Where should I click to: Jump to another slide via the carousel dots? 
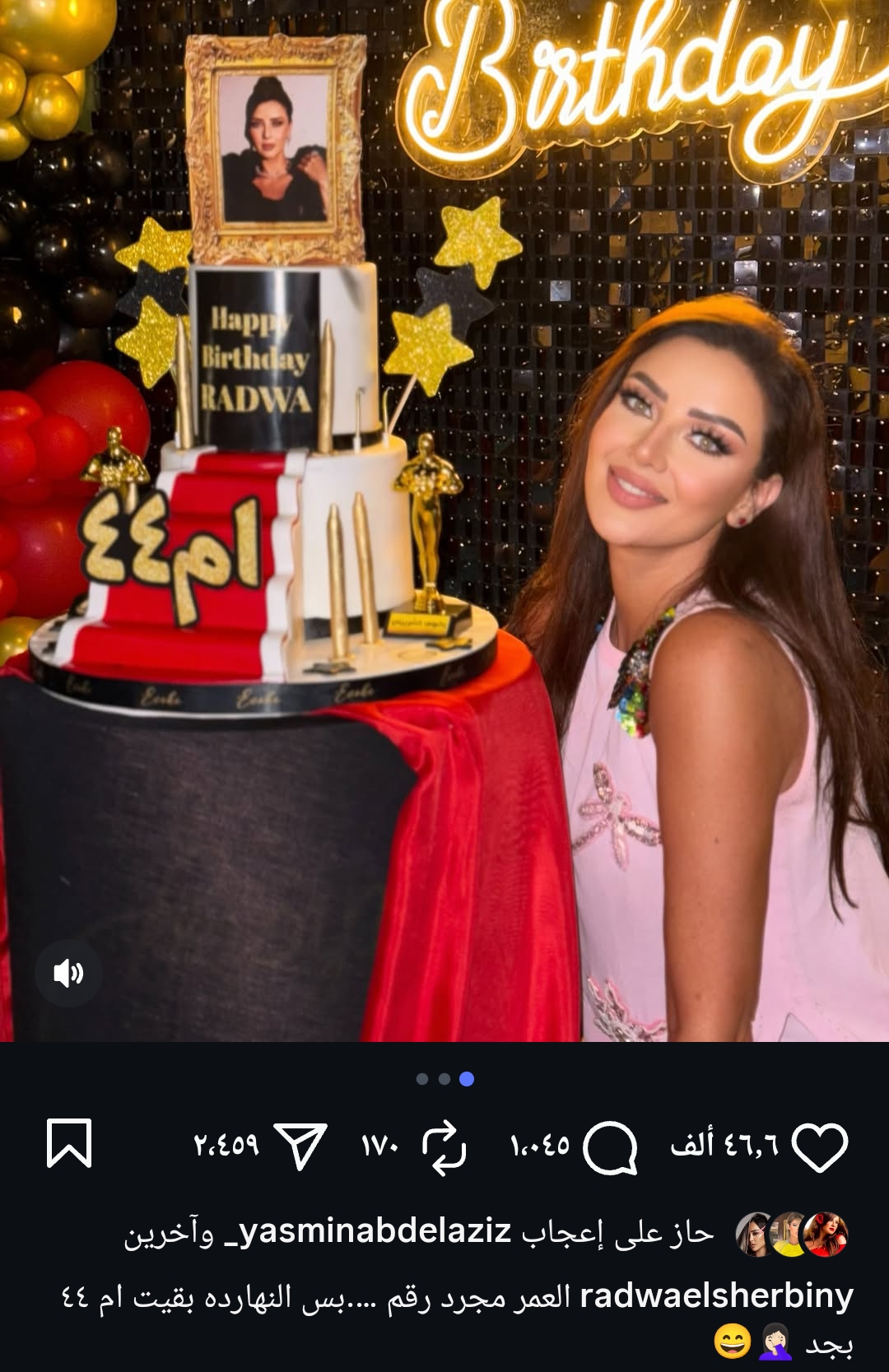(422, 1079)
